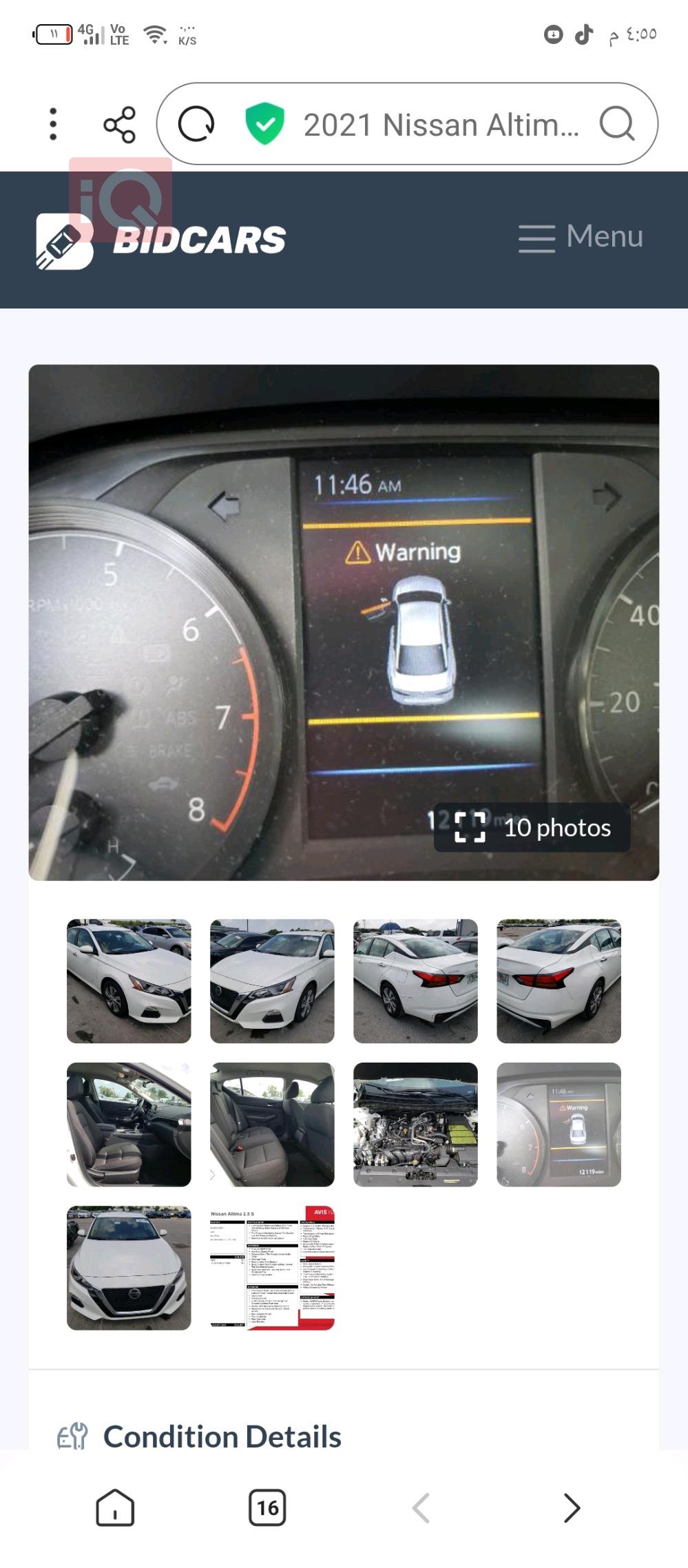Open the tab switcher showing 16 tabs

267,1507
